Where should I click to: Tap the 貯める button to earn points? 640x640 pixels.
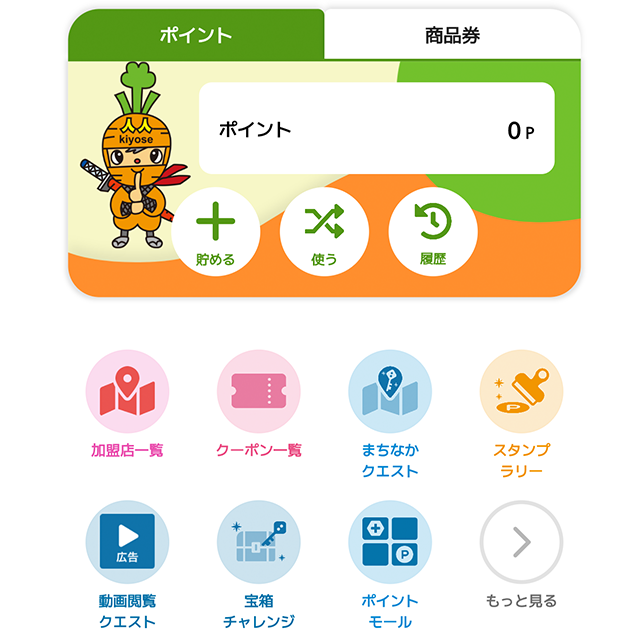[x=216, y=231]
